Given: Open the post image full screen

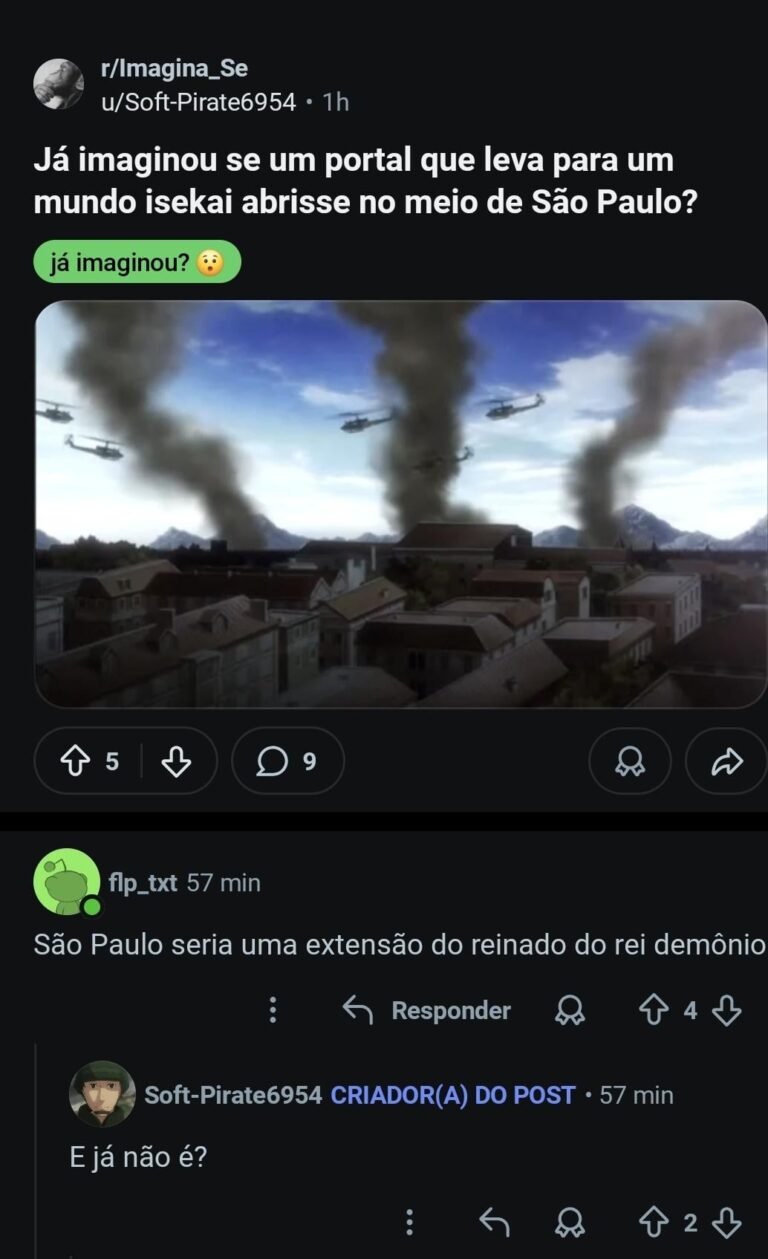Looking at the screenshot, I should tap(400, 504).
